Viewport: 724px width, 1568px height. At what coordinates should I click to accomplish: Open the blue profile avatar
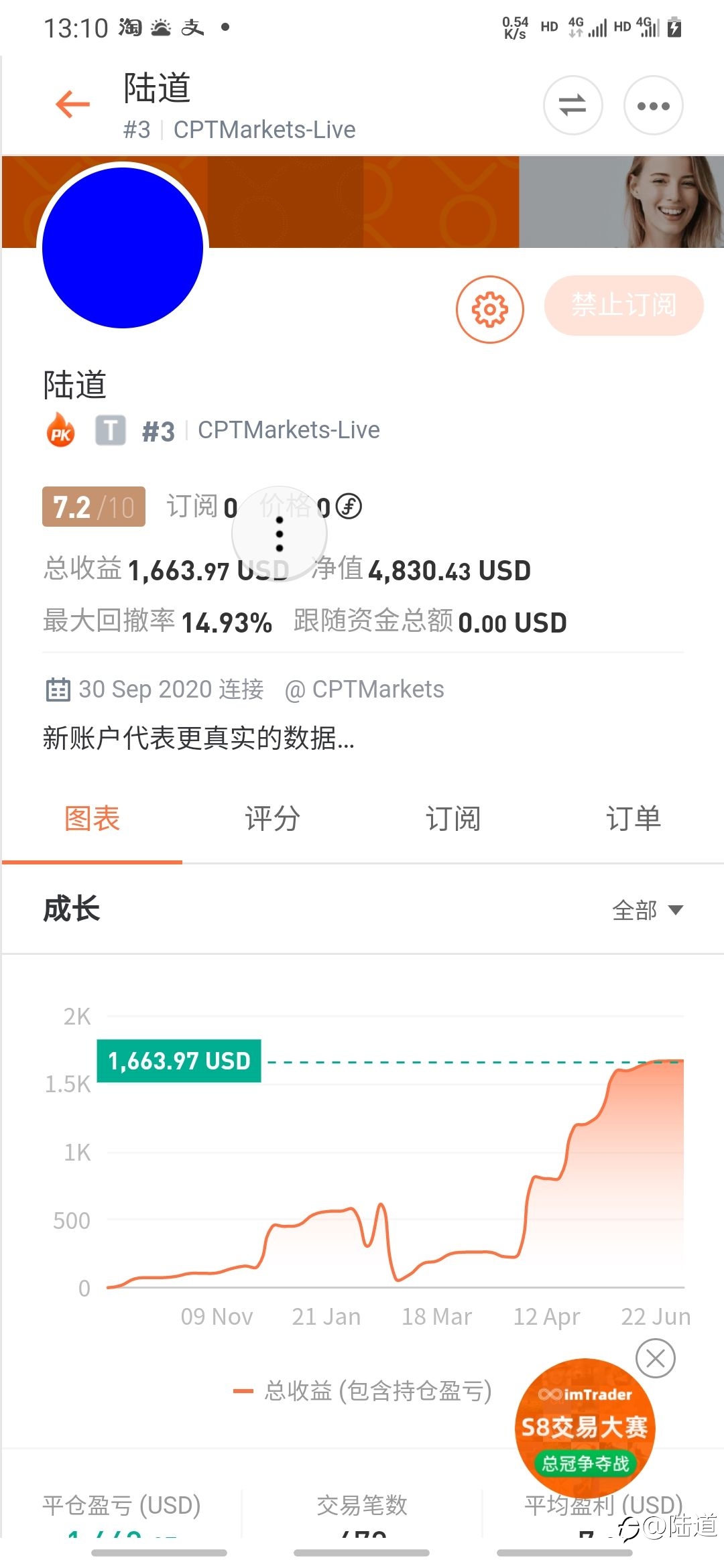pyautogui.click(x=123, y=248)
